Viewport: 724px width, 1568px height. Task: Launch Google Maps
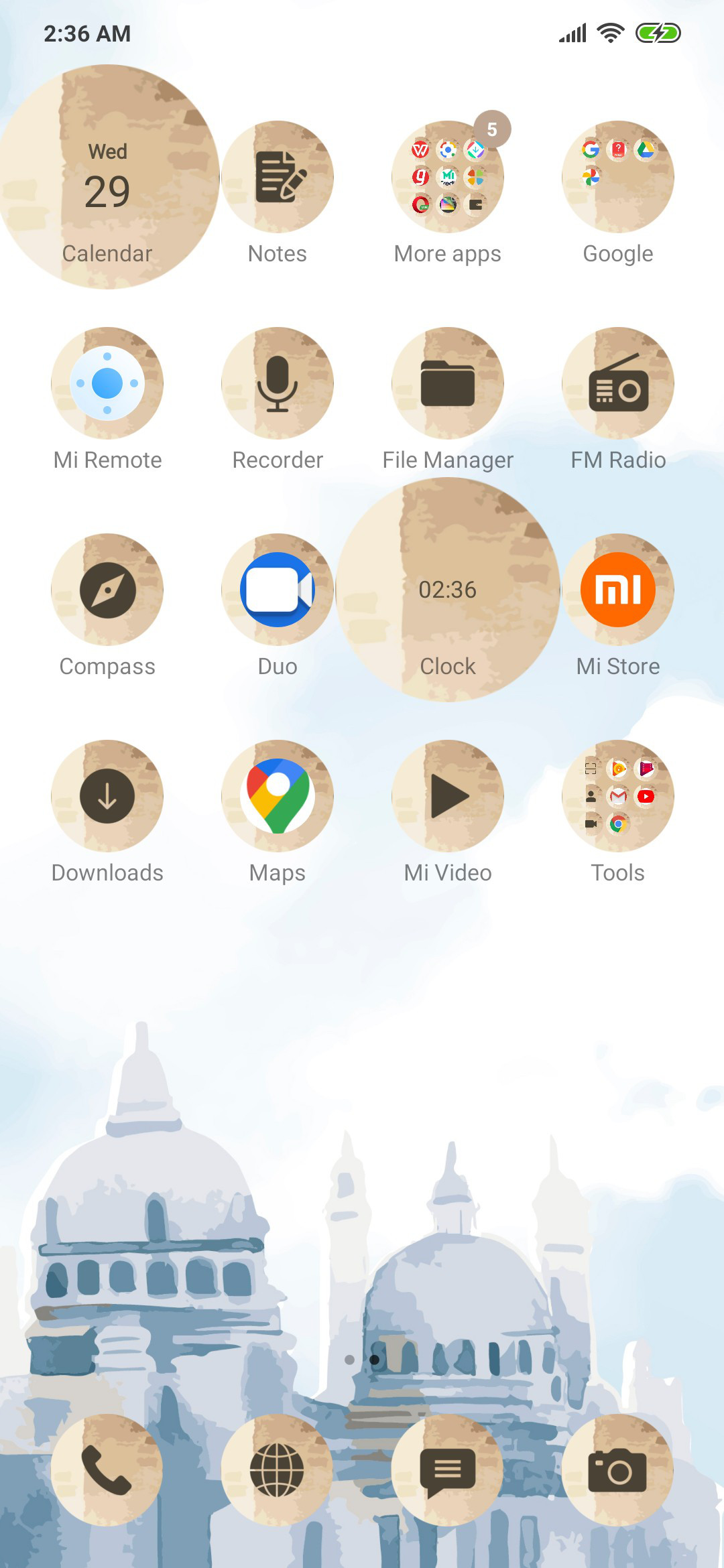(278, 796)
